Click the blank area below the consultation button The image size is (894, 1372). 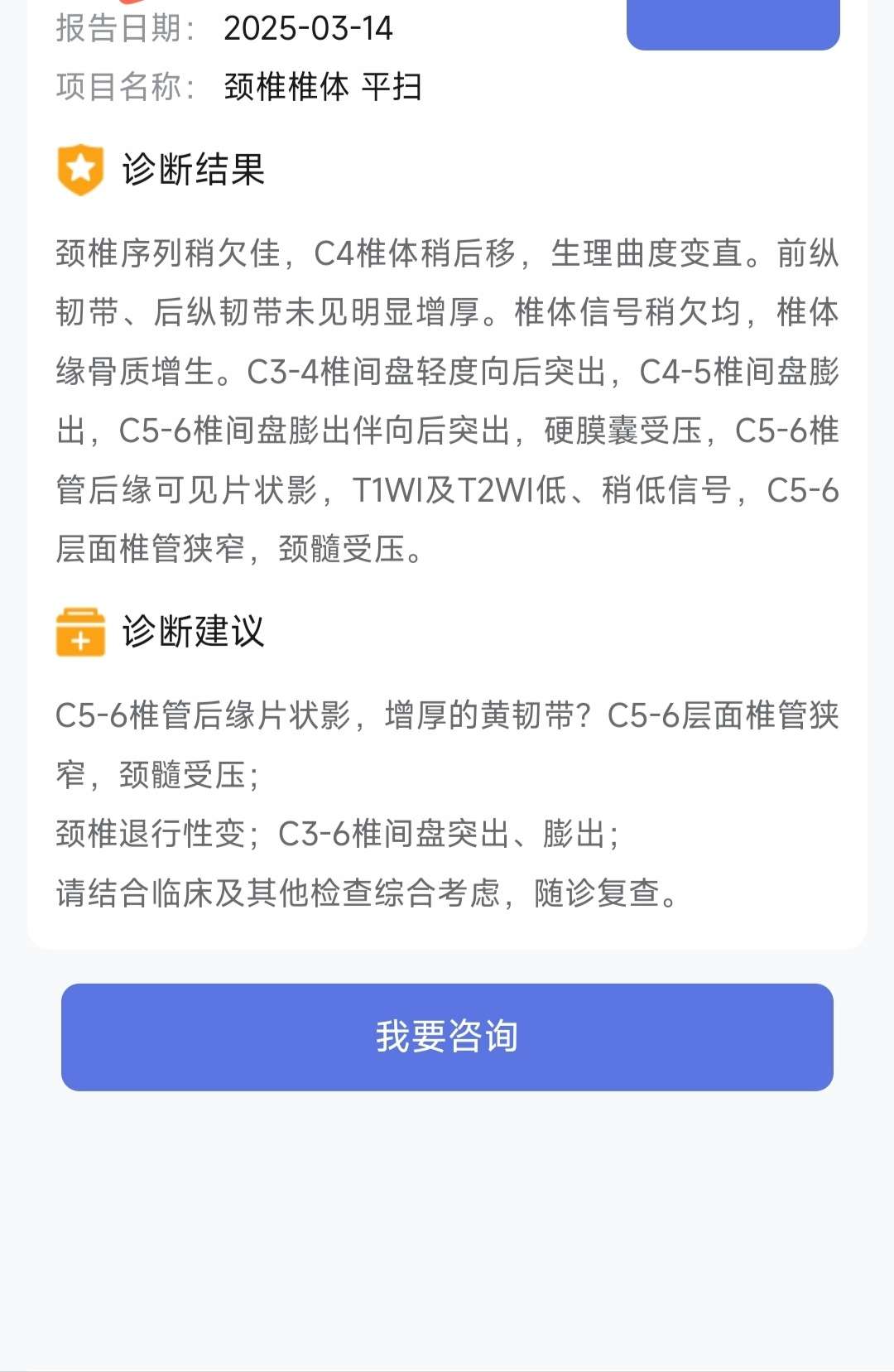(447, 1225)
